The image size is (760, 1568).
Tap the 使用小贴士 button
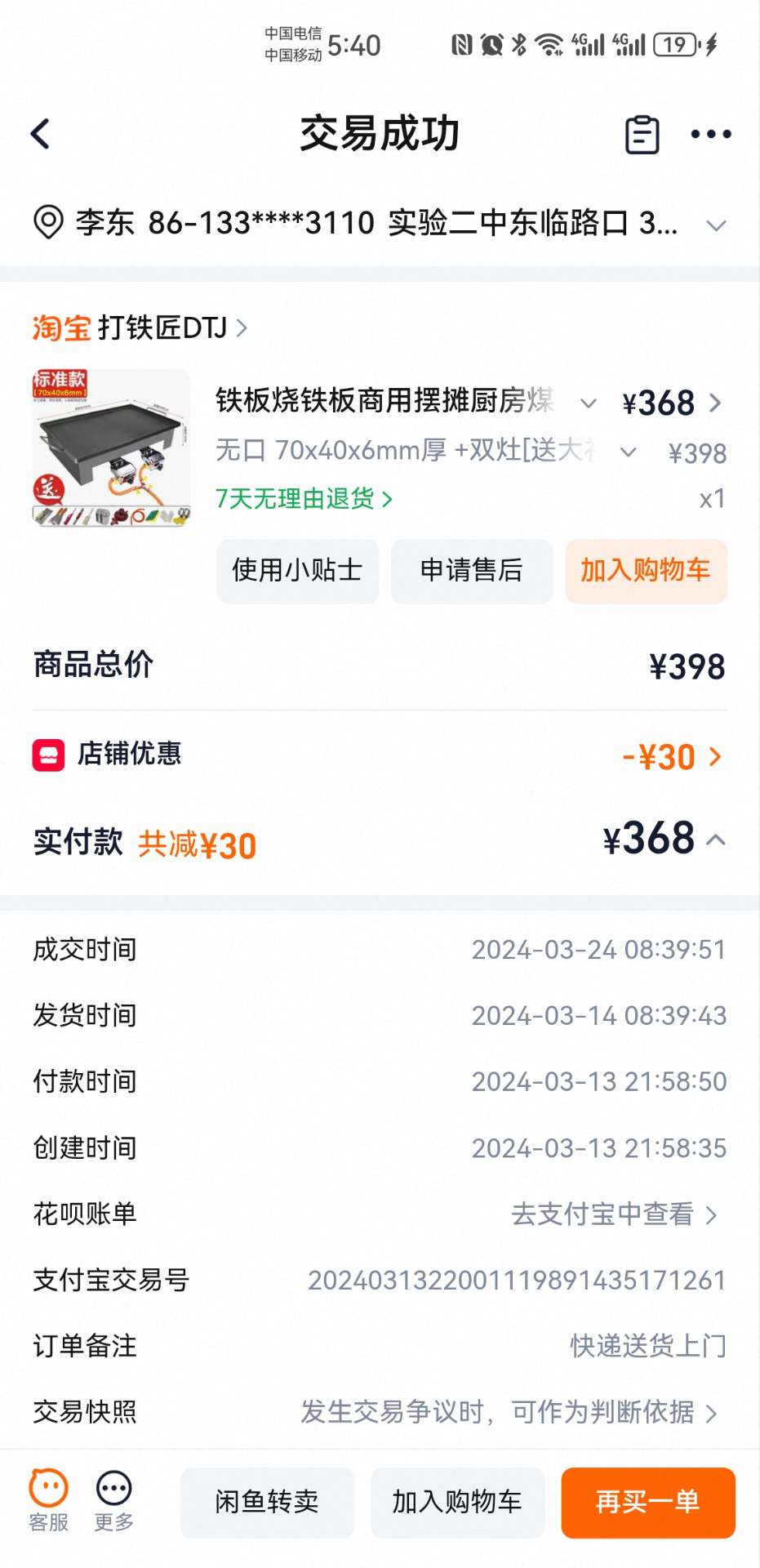pos(297,571)
